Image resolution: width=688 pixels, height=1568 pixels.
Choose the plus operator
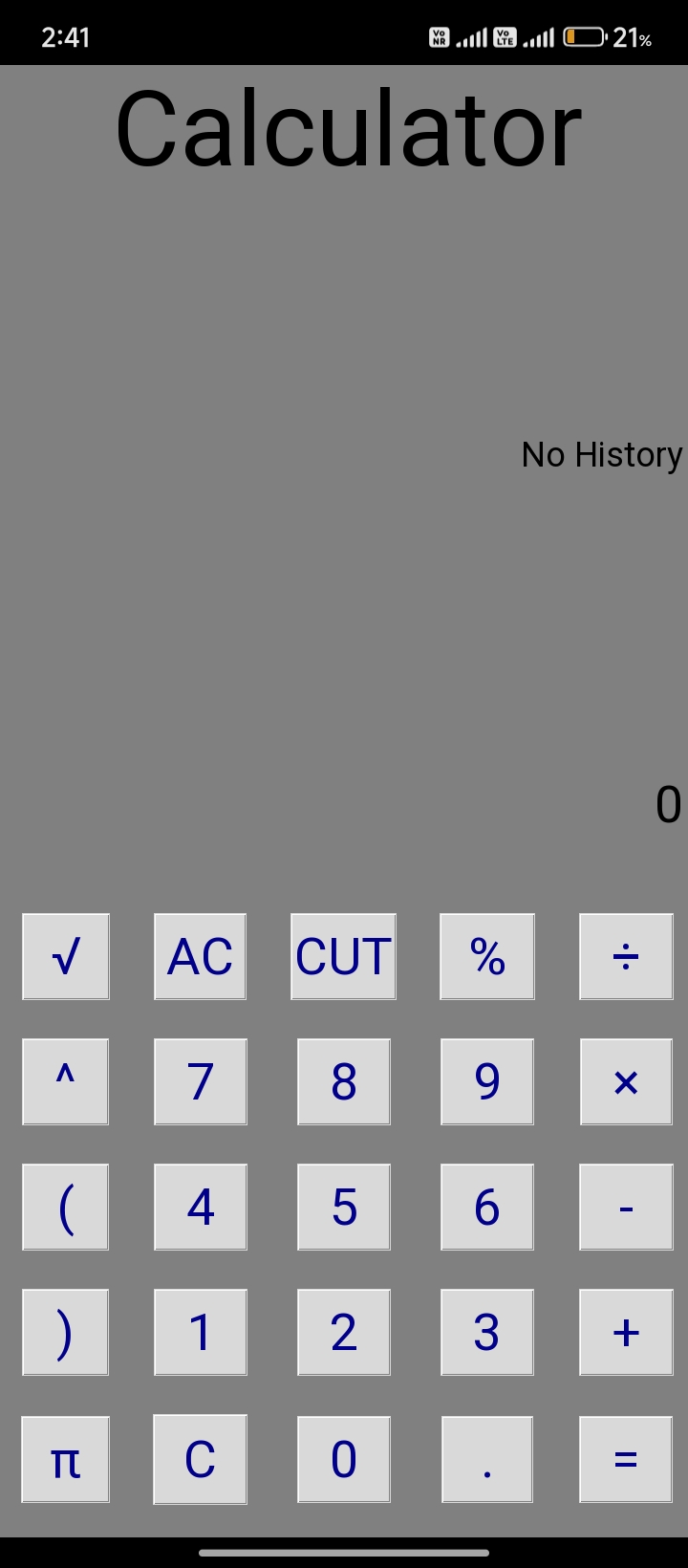[x=626, y=1332]
